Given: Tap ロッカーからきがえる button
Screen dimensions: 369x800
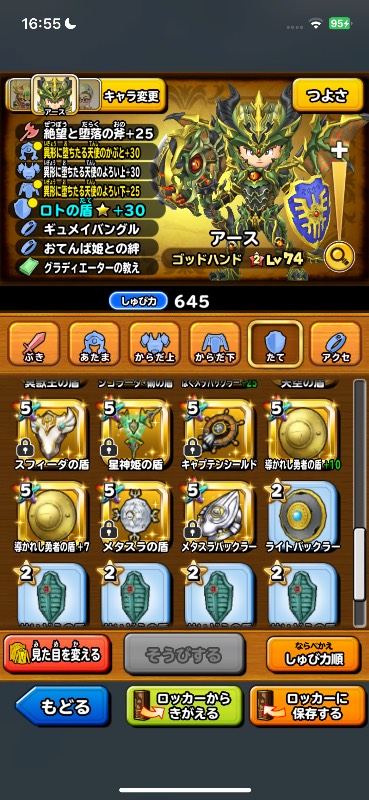Looking at the screenshot, I should [184, 706].
